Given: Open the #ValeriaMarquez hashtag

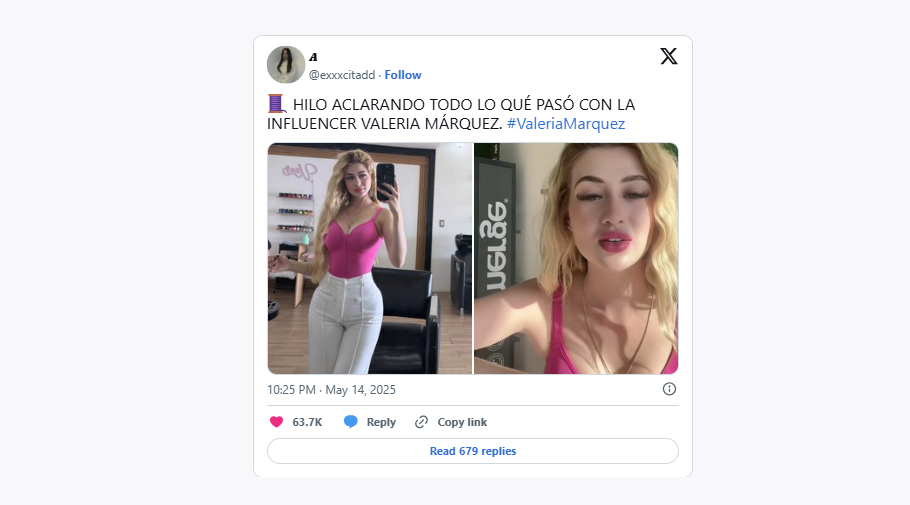Looking at the screenshot, I should [x=566, y=124].
